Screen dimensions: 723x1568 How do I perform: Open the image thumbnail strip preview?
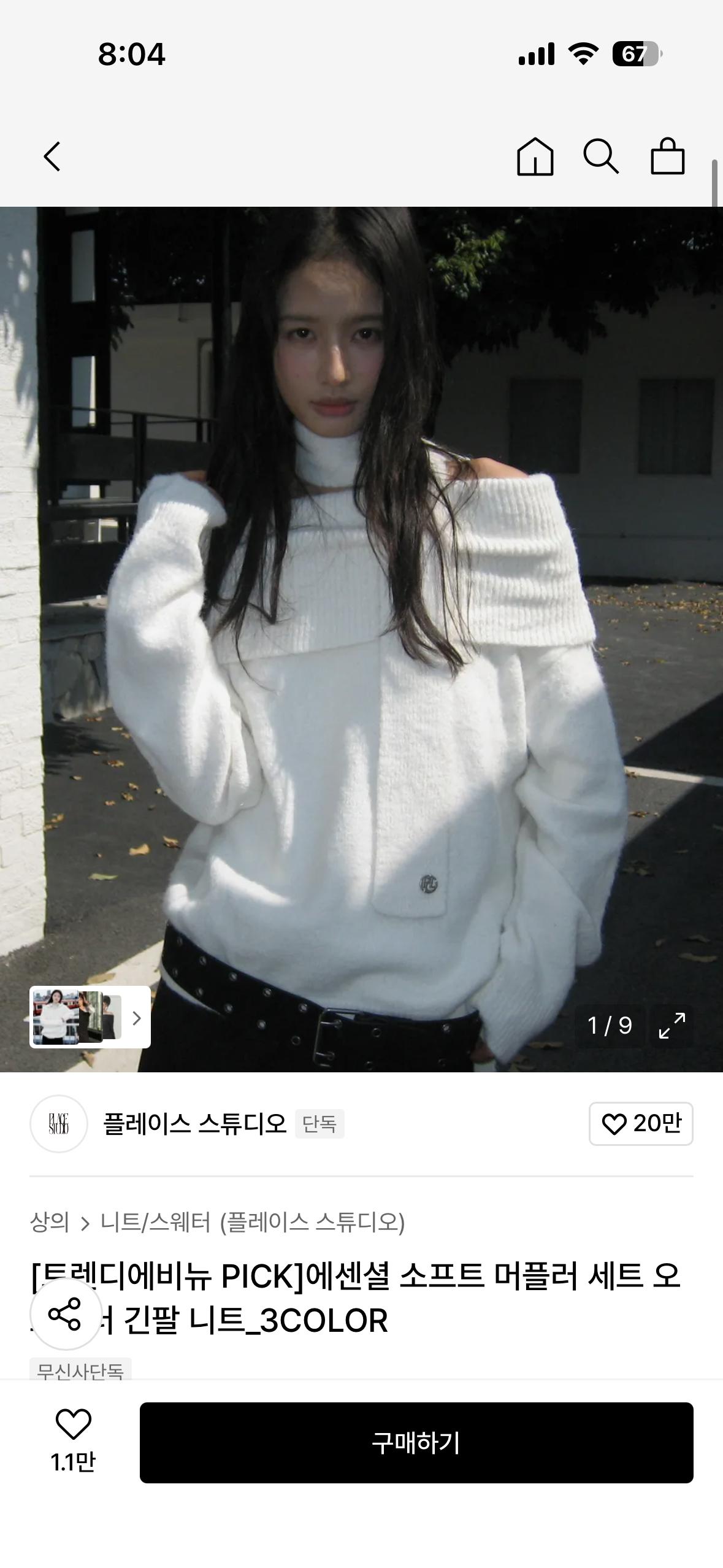coord(90,1017)
